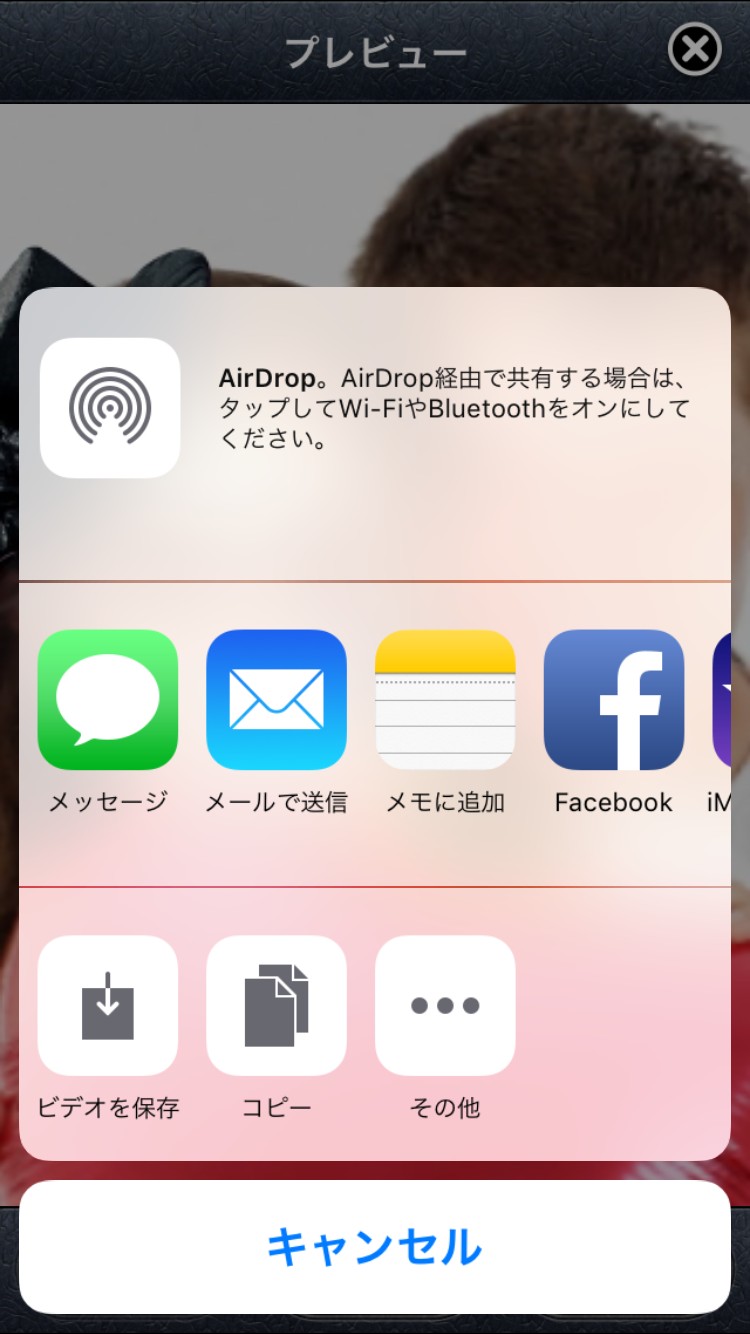Open その他 for more actions

tap(445, 1005)
